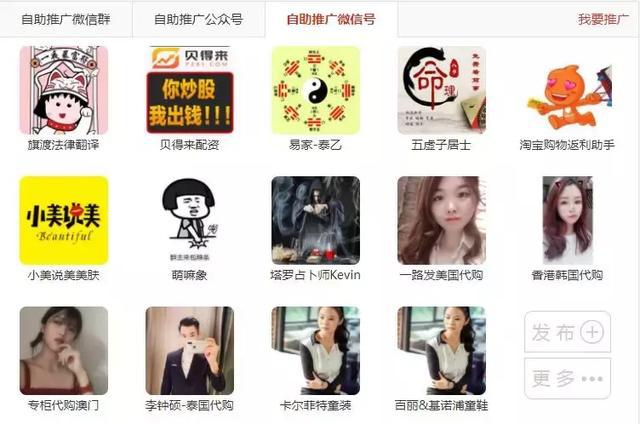View the 香港韩国代购 account
Viewport: 640px width, 424px height.
(x=567, y=221)
